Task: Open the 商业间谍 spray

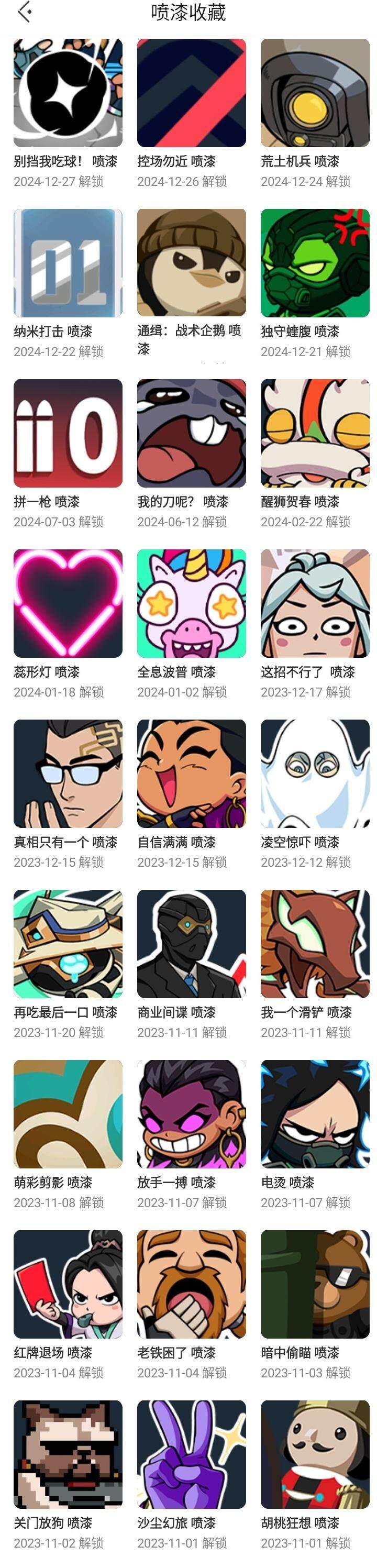Action: point(191,944)
